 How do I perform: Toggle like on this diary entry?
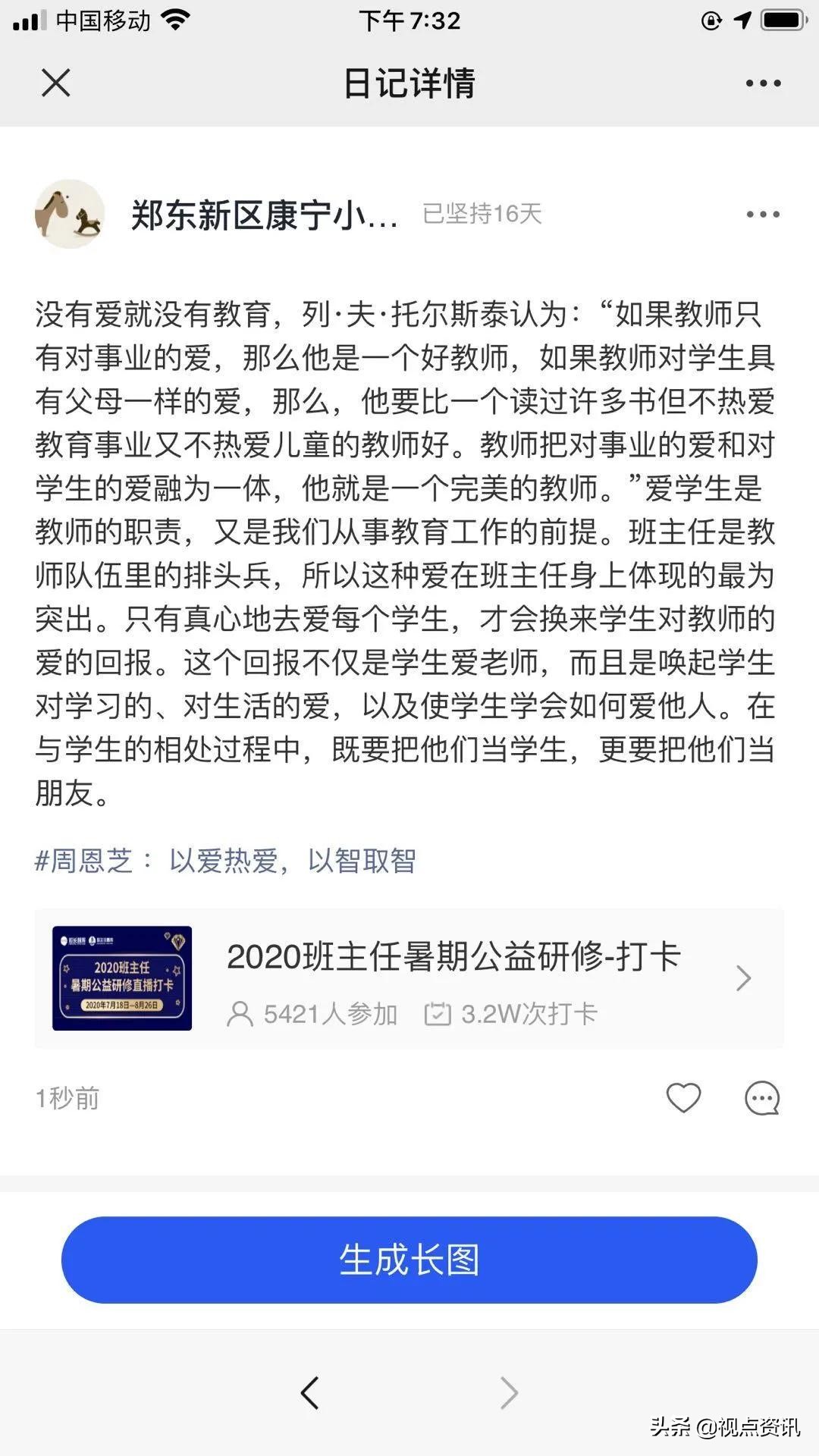click(683, 1097)
